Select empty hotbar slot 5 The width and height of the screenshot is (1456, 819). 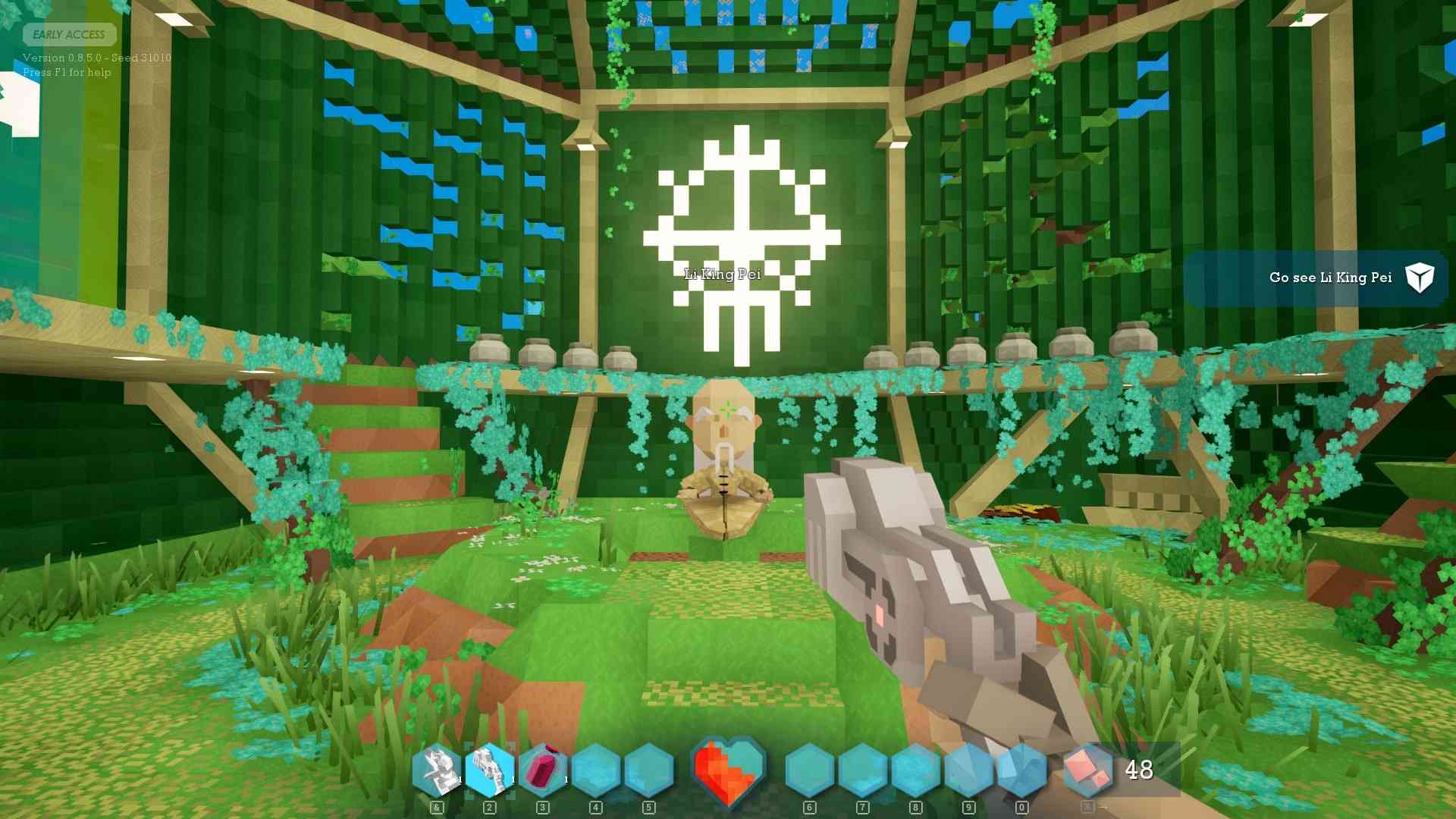point(649,770)
